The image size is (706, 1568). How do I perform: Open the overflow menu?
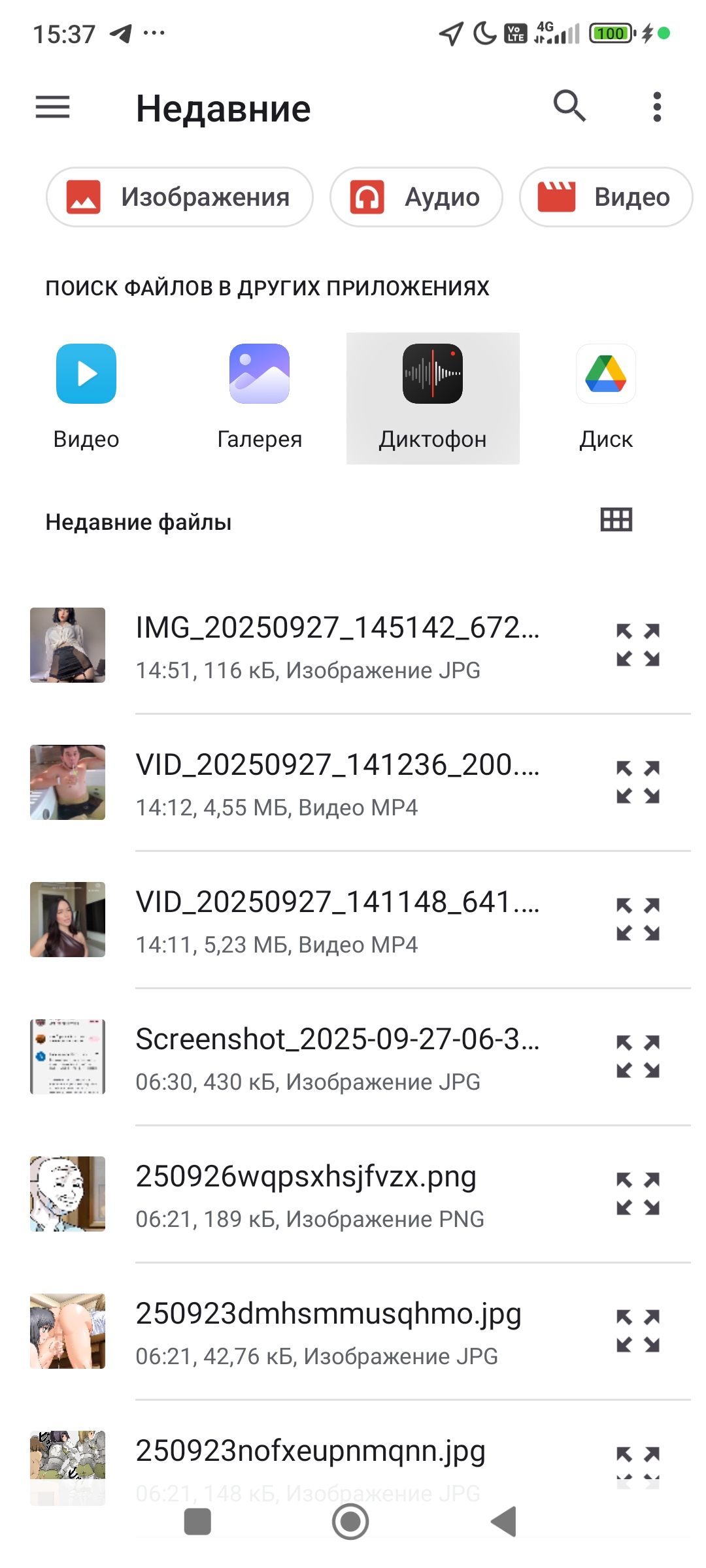(657, 106)
